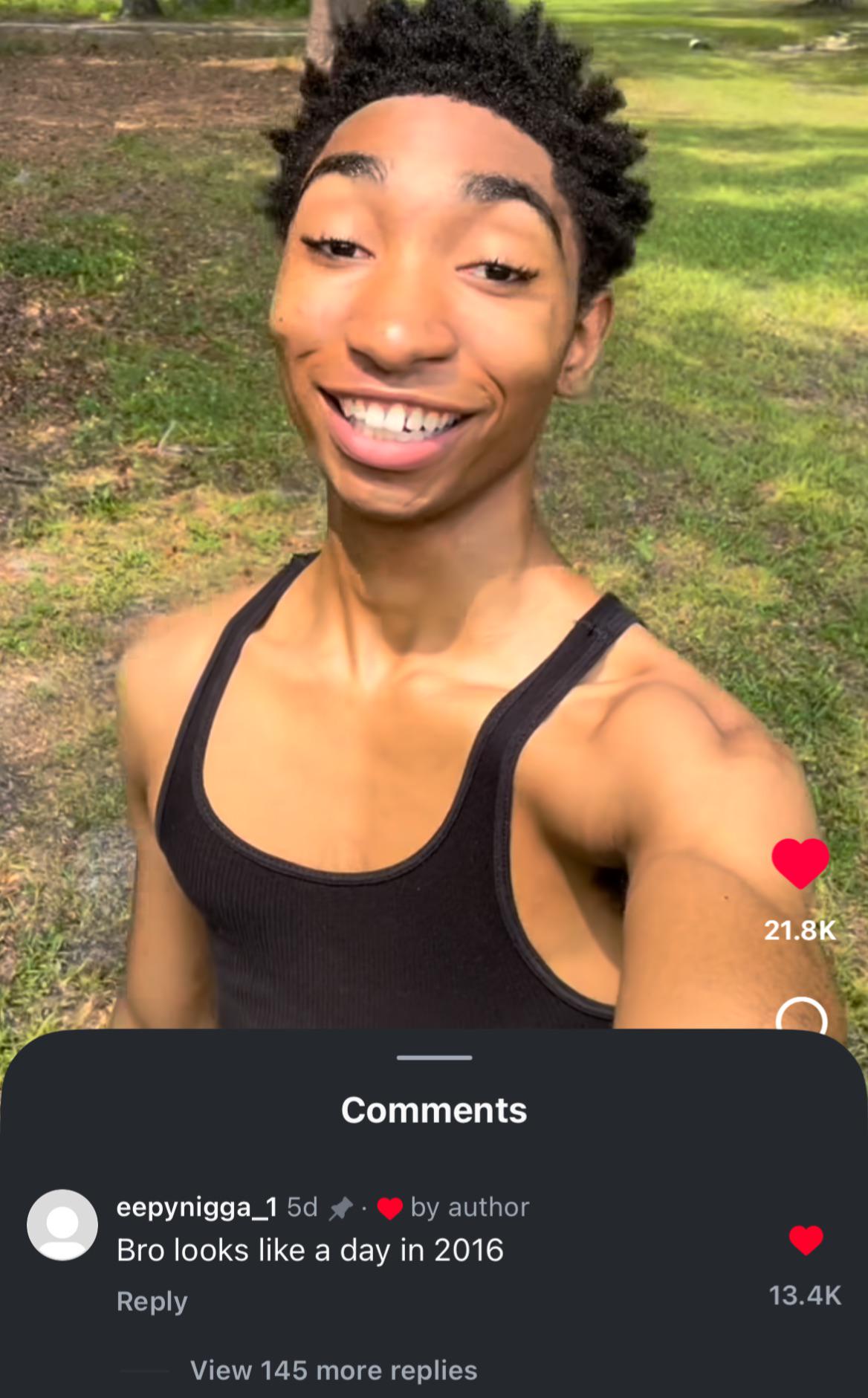Reply to the "Bro looks like a day in 2016" comment
This screenshot has height=1398, width=868.
click(x=152, y=1301)
